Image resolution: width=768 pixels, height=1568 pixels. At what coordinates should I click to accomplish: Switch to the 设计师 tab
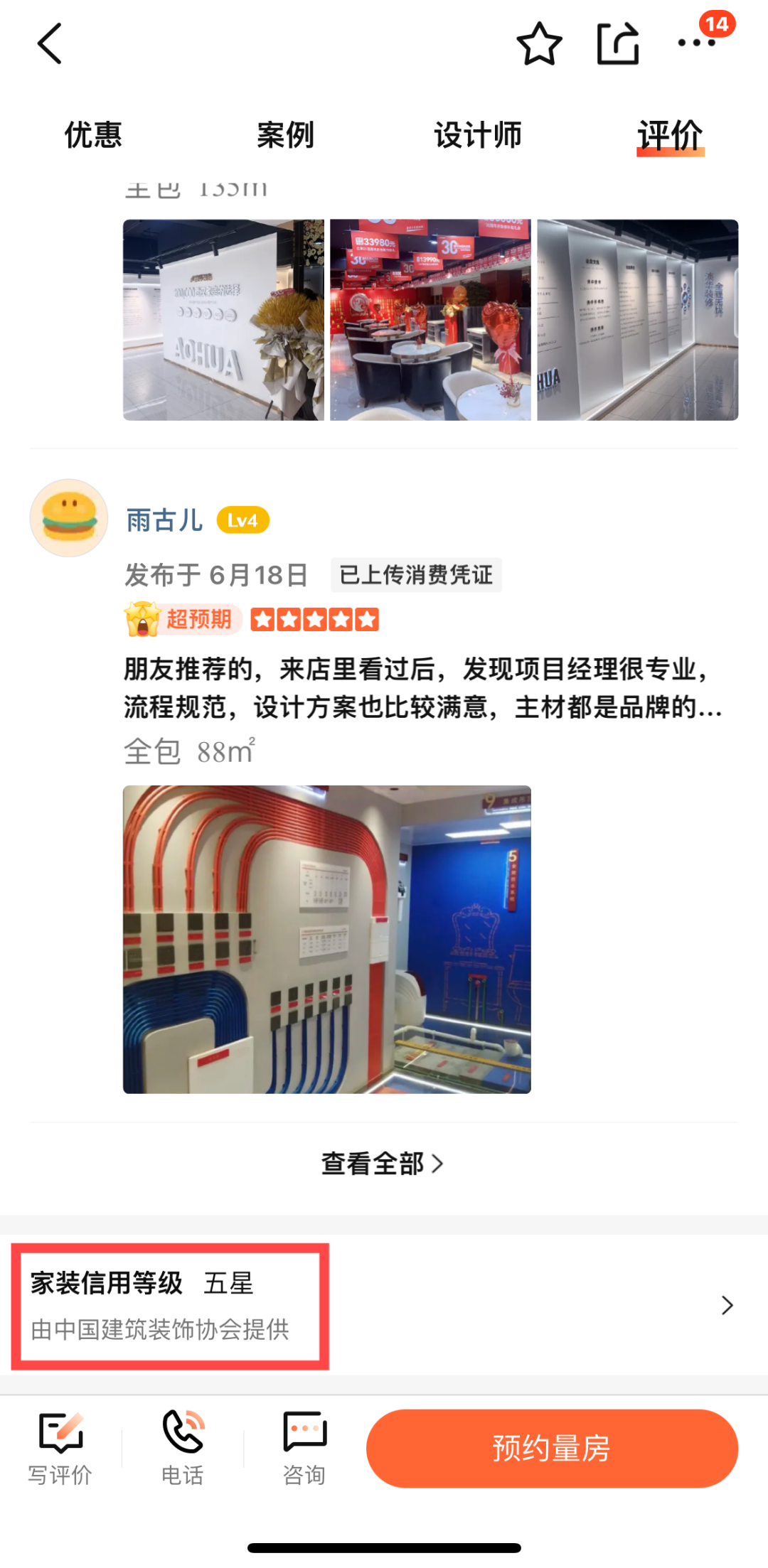(479, 135)
